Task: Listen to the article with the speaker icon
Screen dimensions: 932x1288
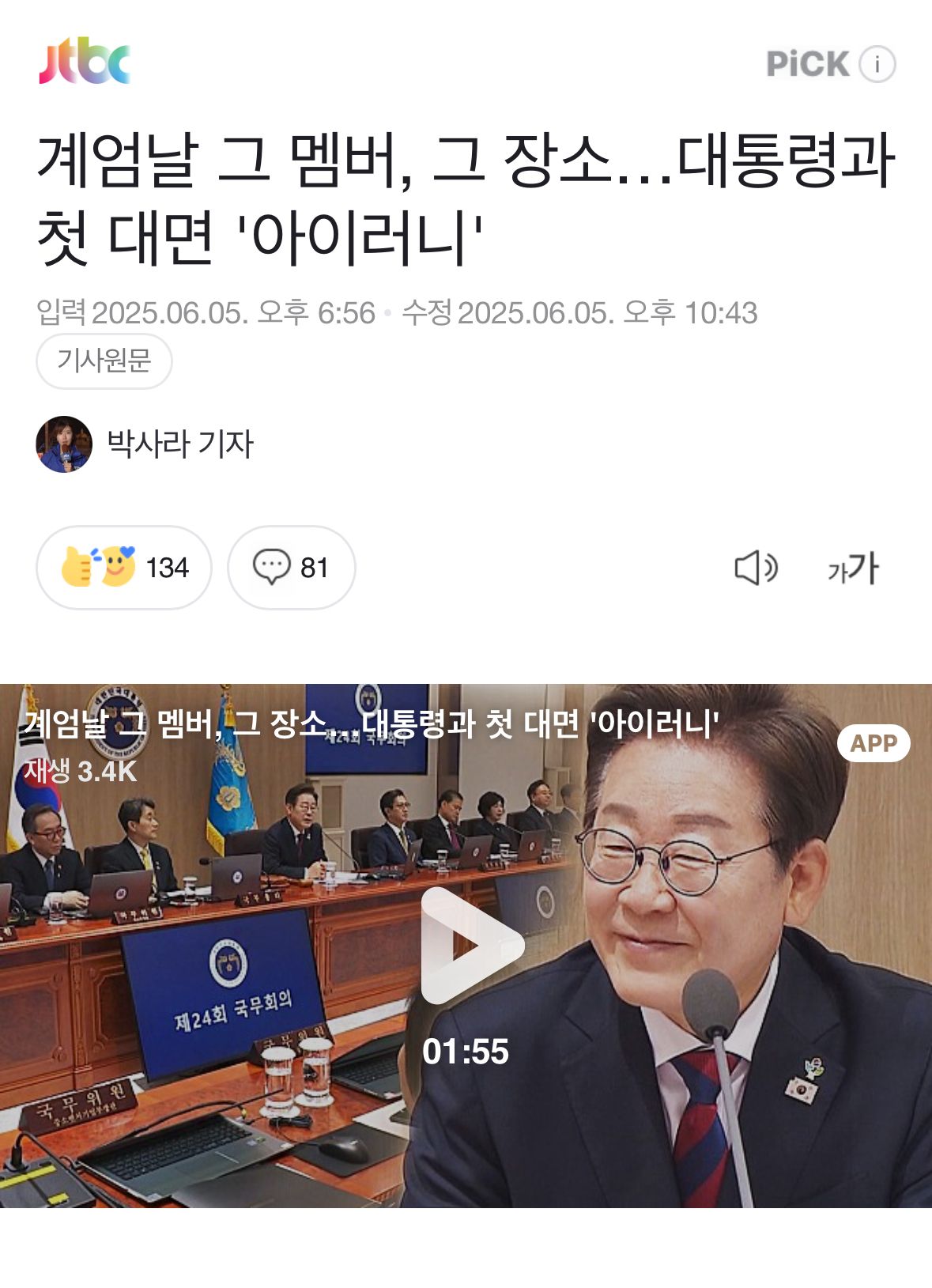Action: click(756, 568)
